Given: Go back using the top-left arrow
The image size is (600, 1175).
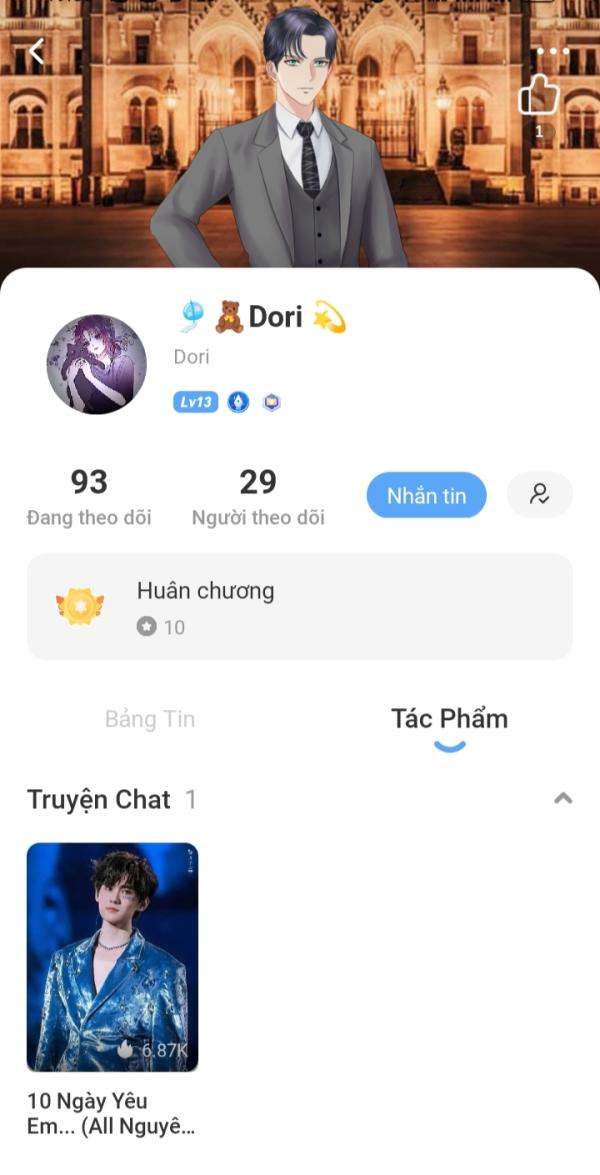Looking at the screenshot, I should tap(37, 51).
